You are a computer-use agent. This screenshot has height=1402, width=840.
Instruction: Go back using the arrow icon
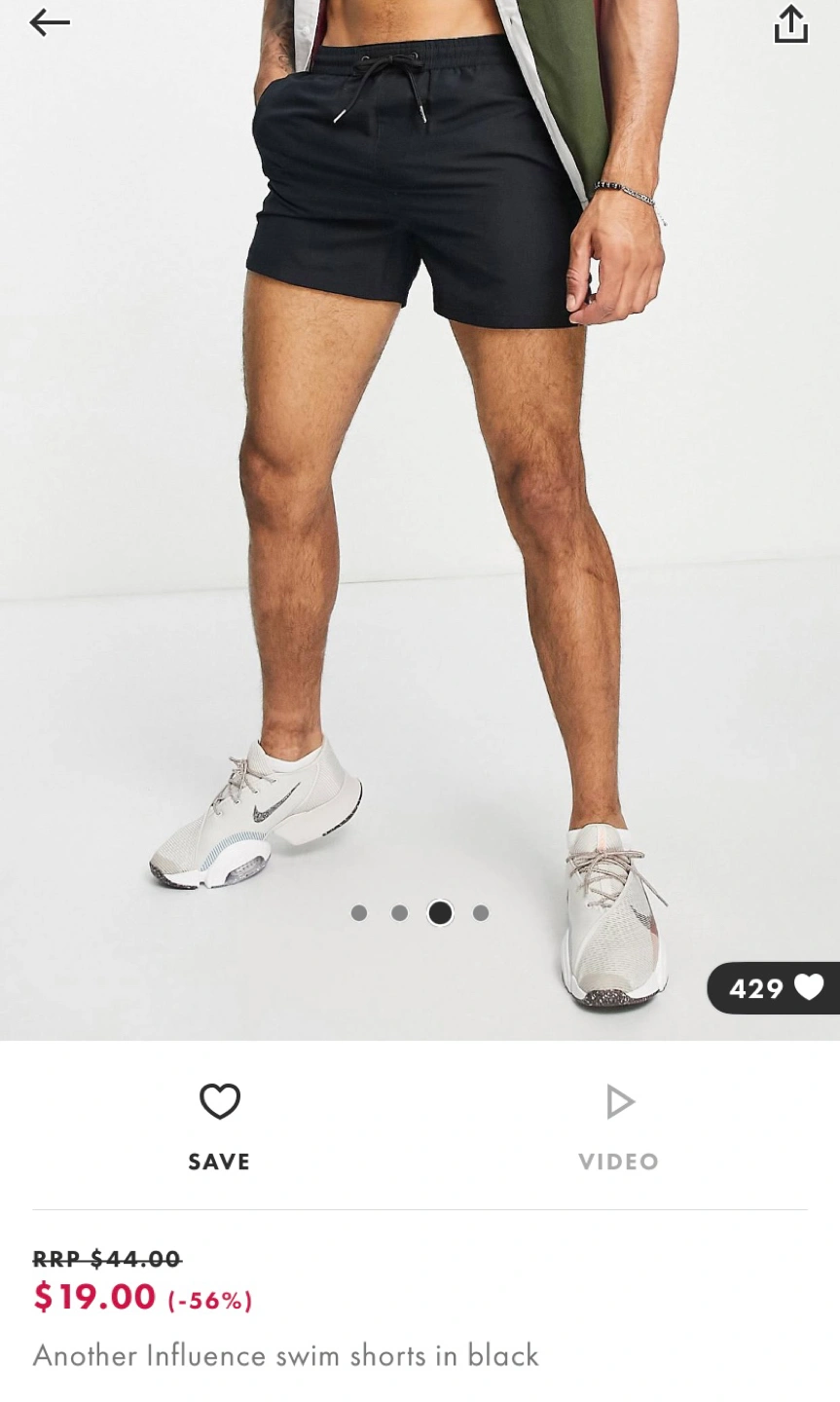click(50, 22)
